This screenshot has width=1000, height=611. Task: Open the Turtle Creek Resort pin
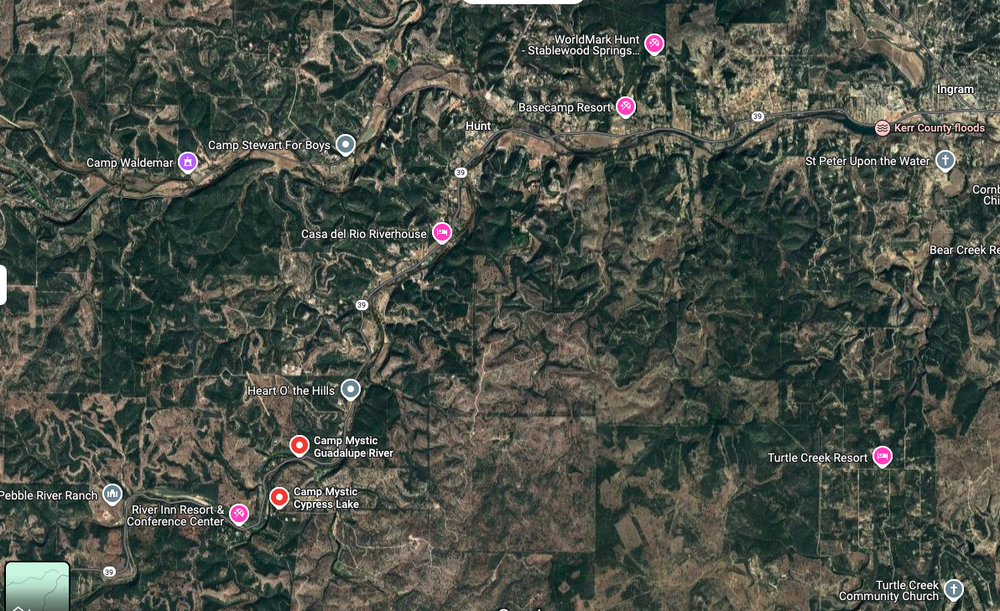pyautogui.click(x=882, y=456)
